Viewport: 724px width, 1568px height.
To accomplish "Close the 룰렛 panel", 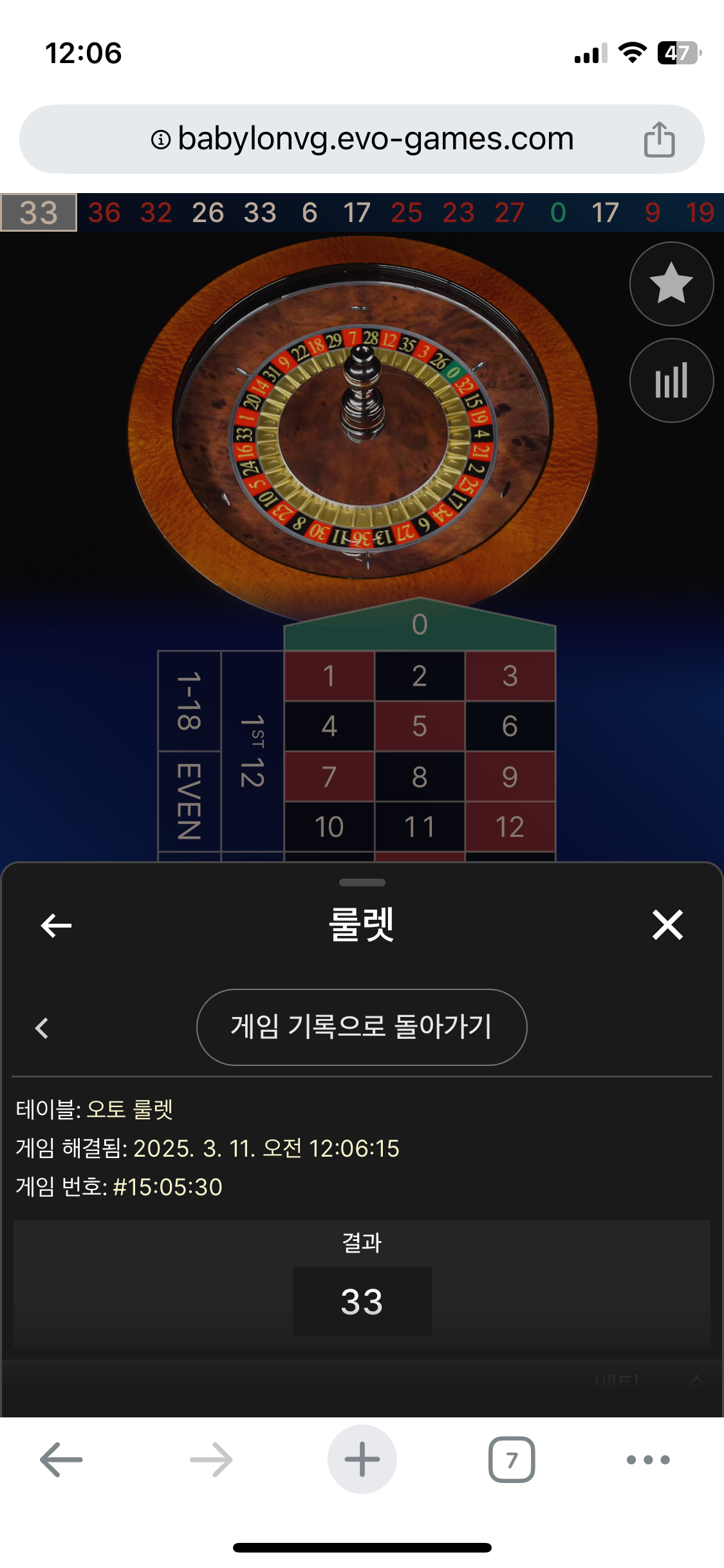I will (x=667, y=926).
